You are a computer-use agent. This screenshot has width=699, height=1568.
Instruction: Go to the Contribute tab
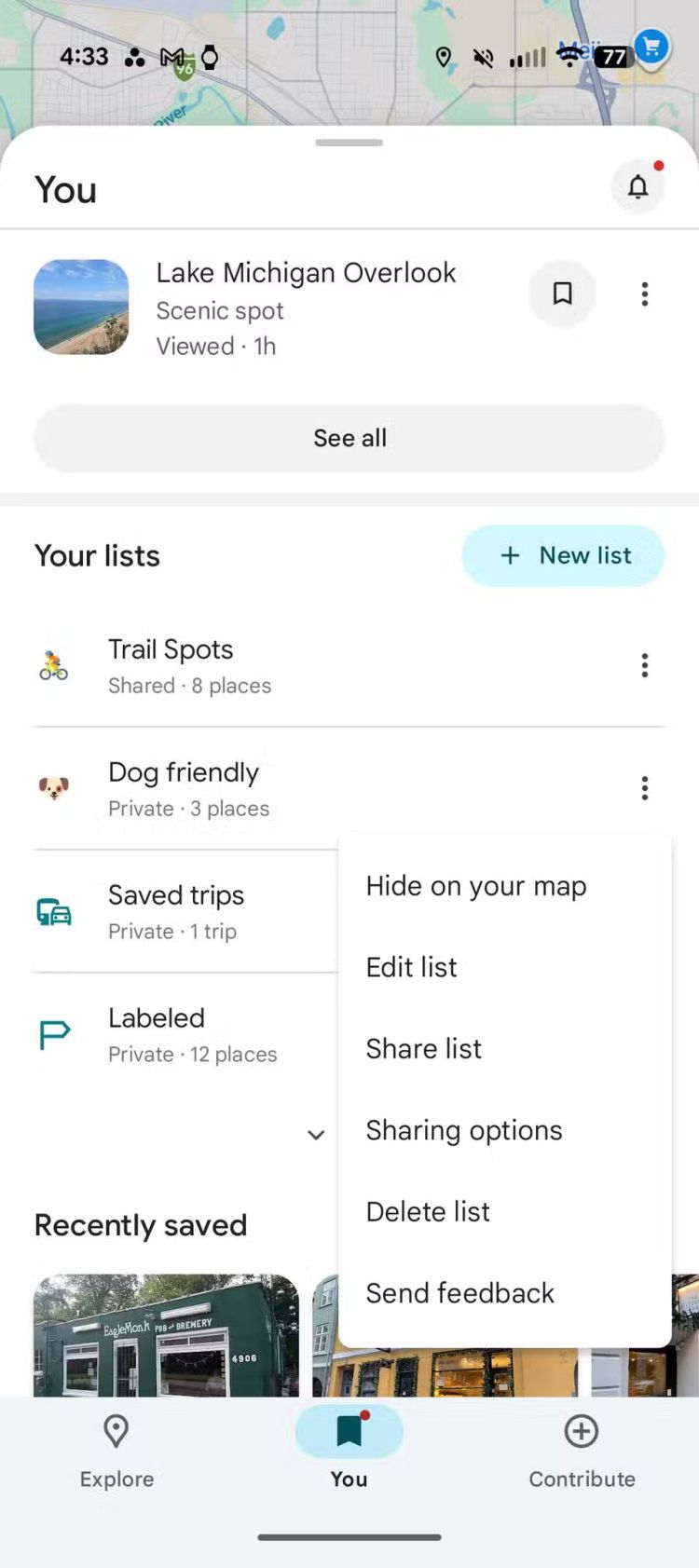(582, 1449)
